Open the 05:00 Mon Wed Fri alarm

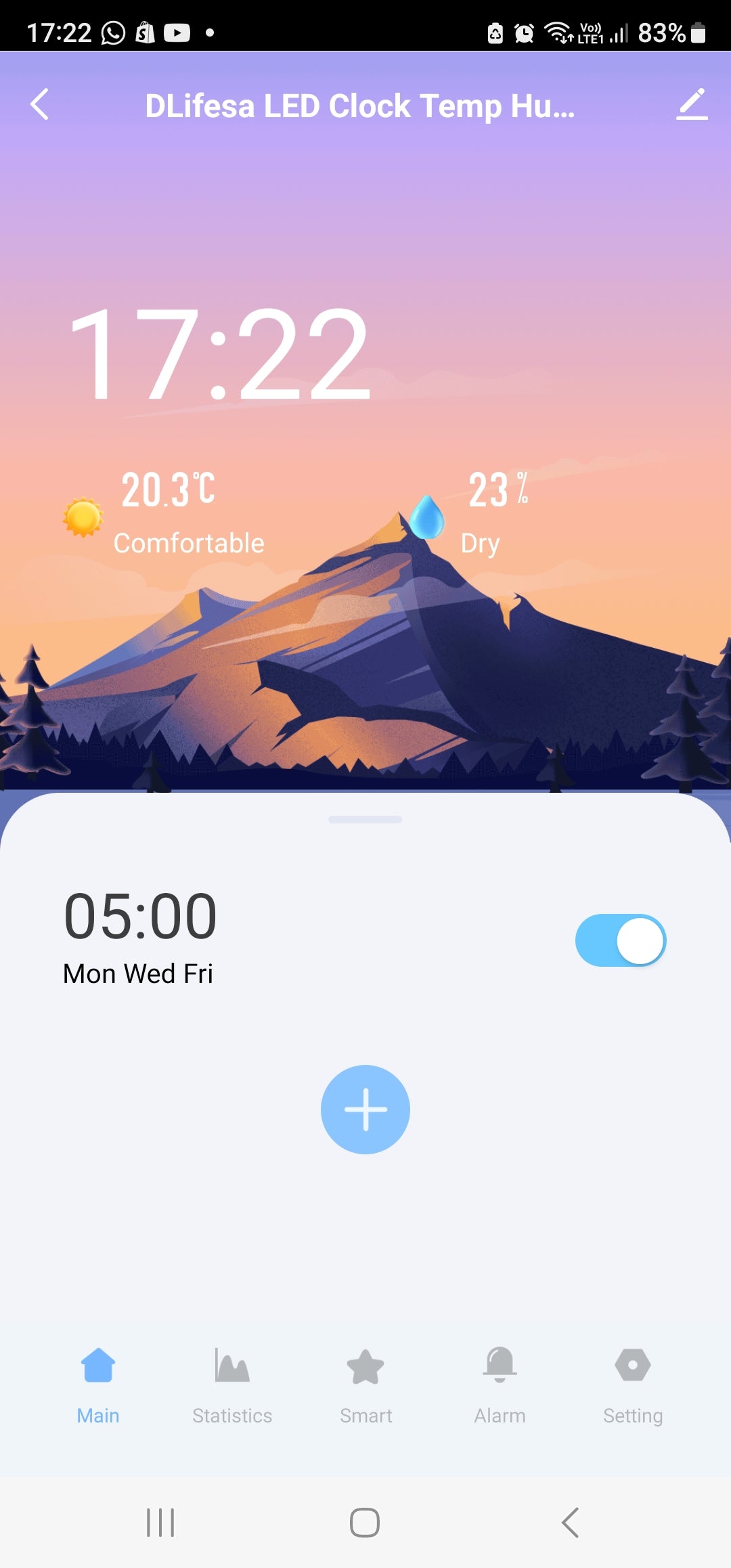pyautogui.click(x=139, y=934)
